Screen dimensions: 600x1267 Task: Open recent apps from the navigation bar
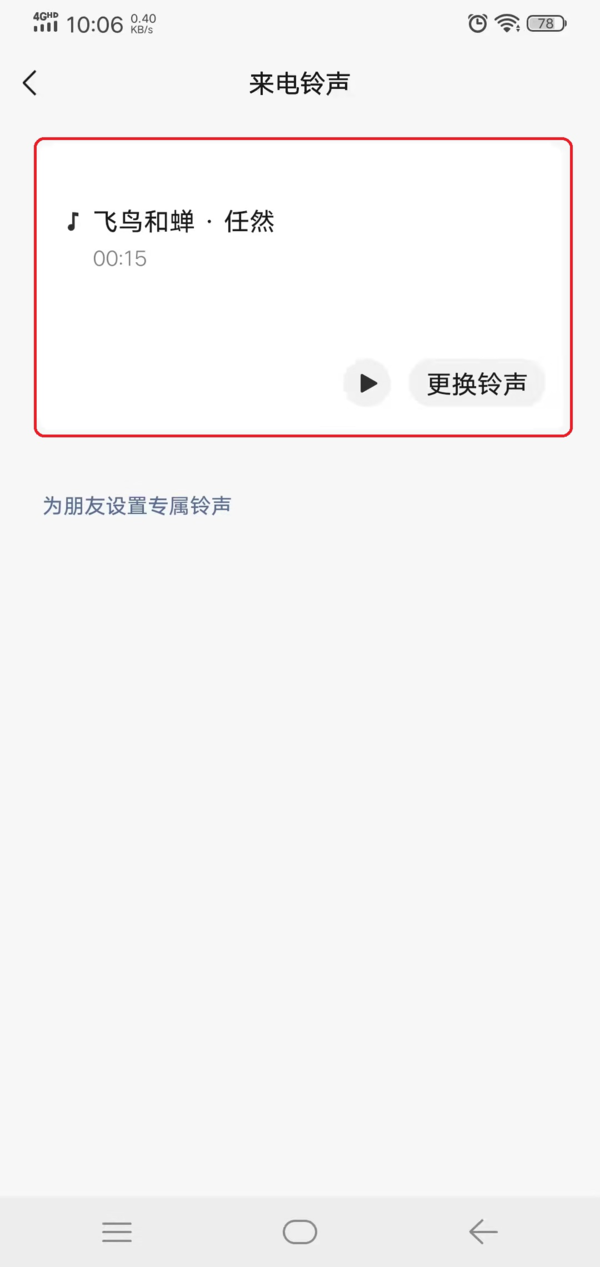(117, 1231)
